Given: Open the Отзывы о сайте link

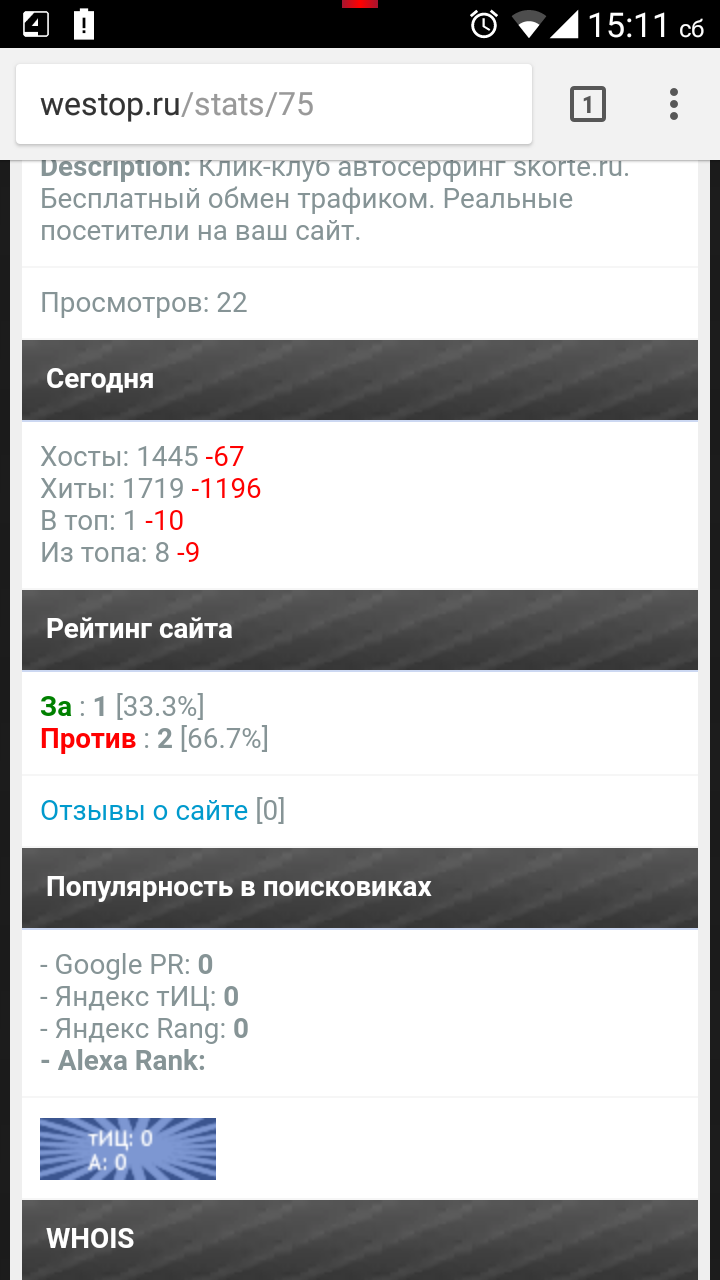Looking at the screenshot, I should (x=144, y=810).
